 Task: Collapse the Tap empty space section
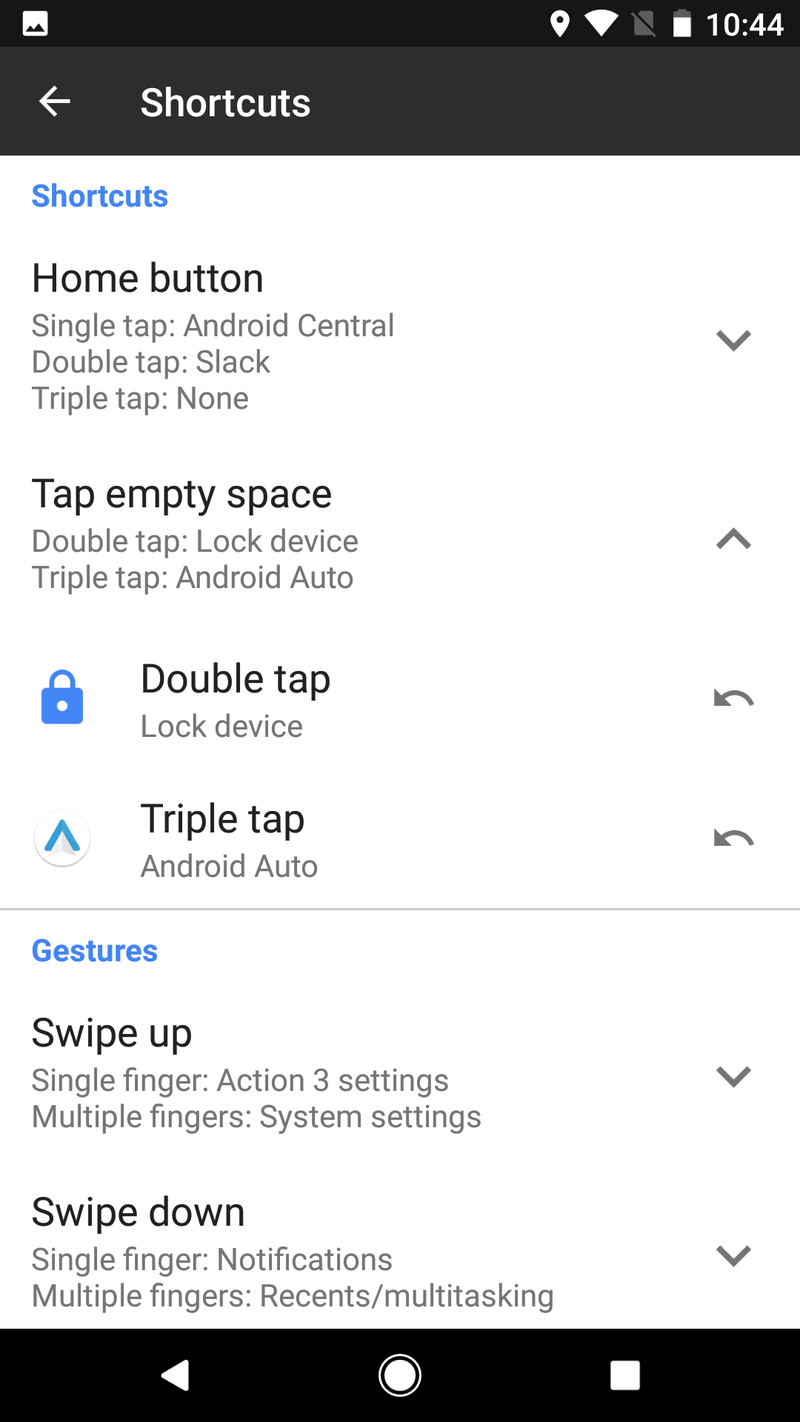click(733, 540)
